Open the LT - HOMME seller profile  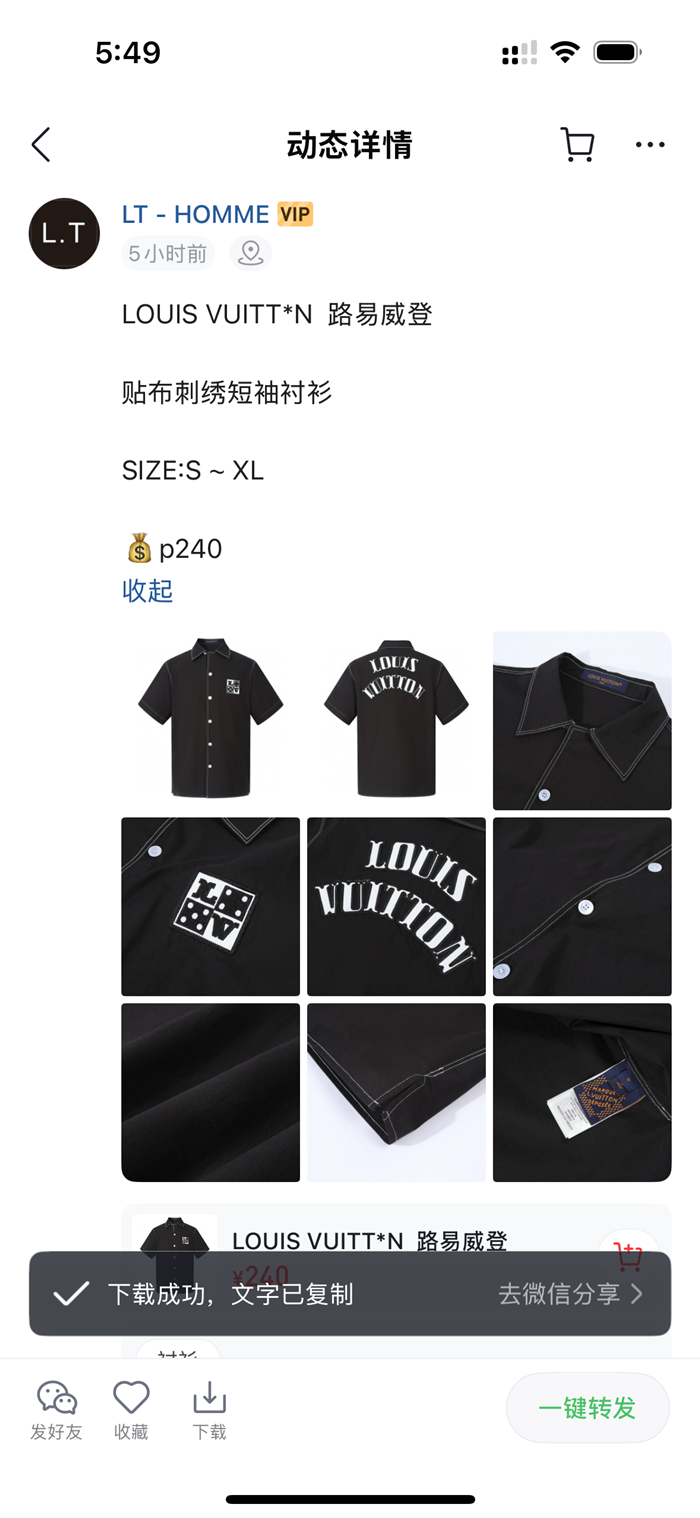[196, 214]
